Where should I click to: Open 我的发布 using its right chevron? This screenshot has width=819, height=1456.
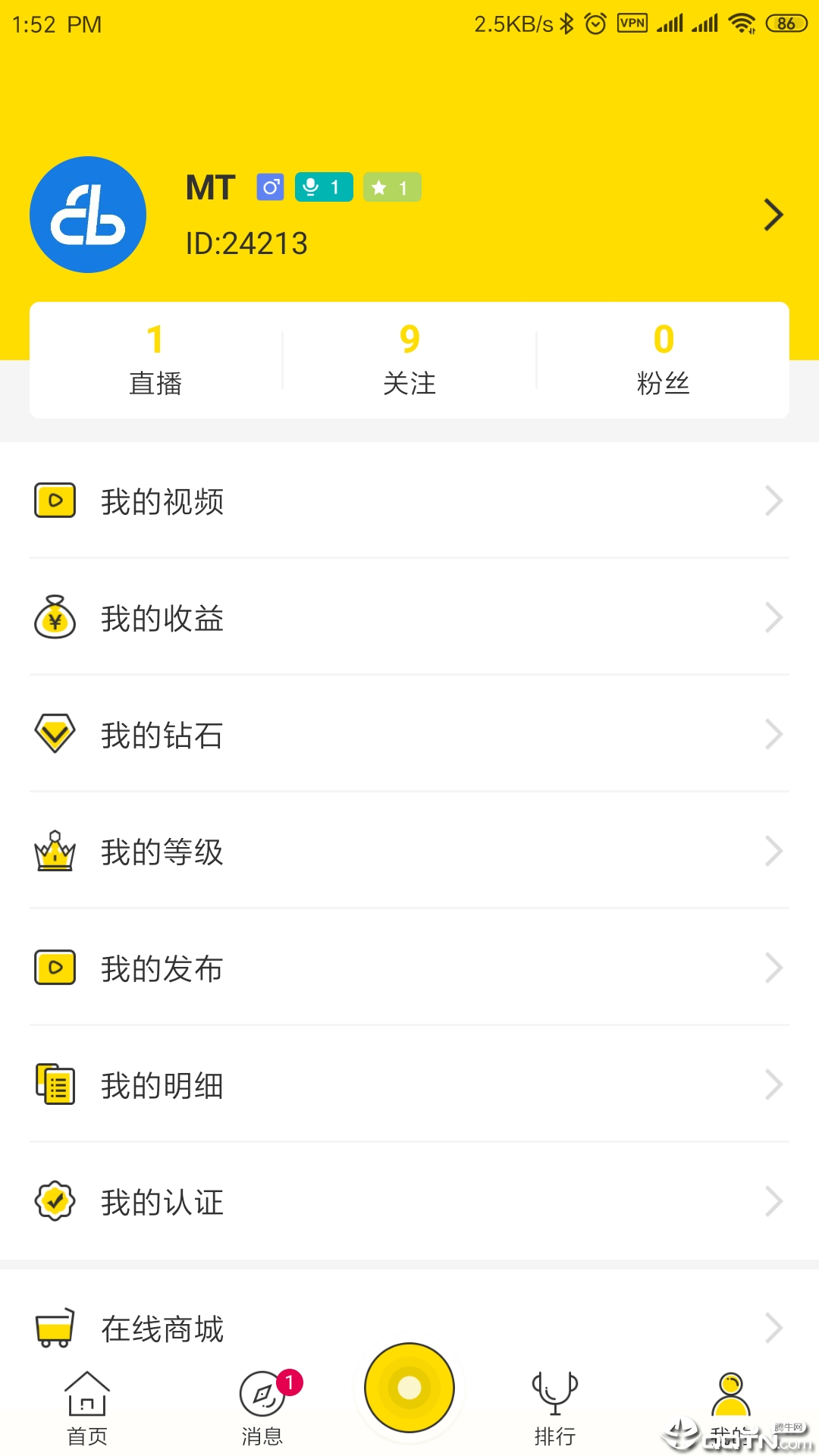(x=774, y=968)
